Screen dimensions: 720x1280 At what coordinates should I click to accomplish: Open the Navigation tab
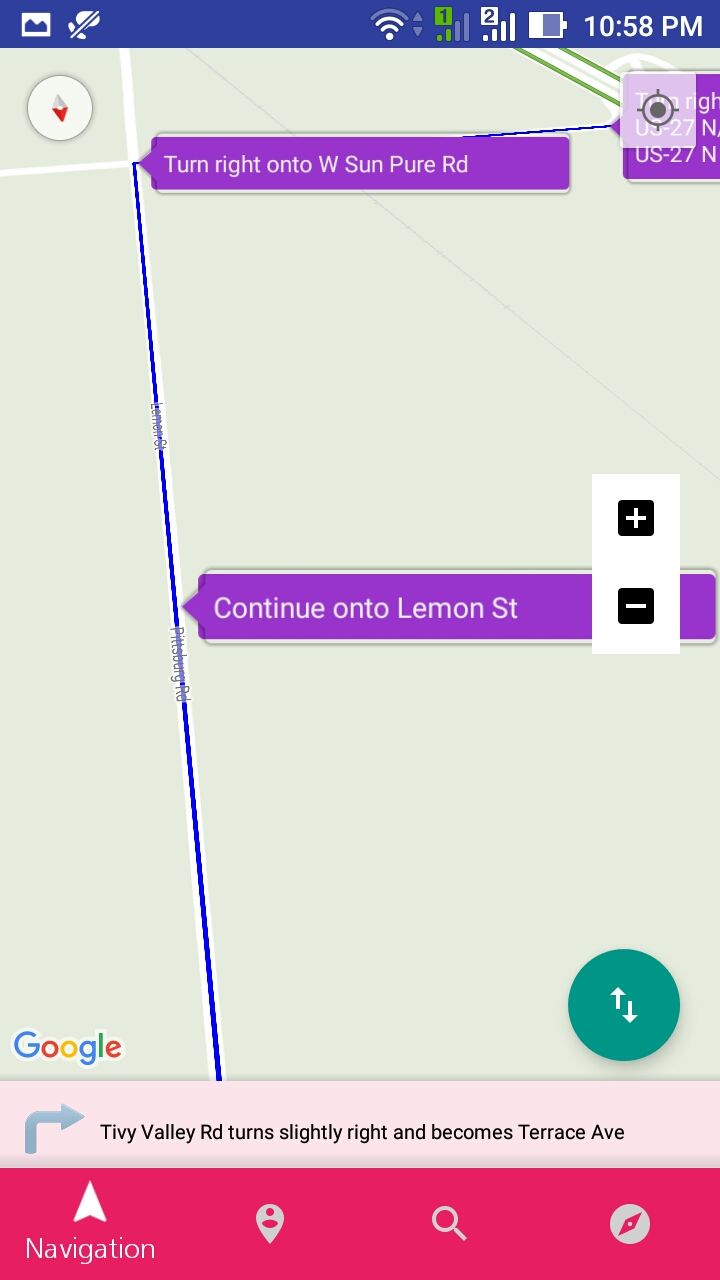pos(90,1224)
